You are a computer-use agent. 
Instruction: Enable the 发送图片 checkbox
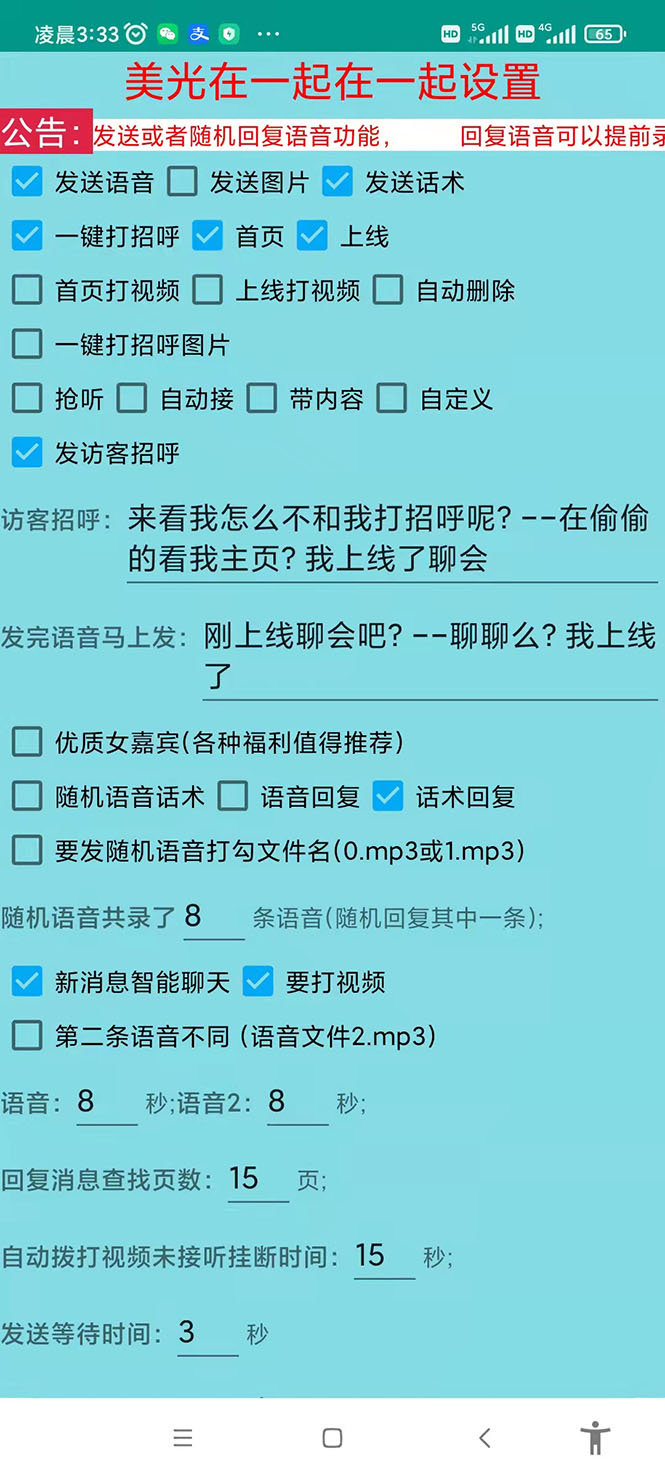point(182,182)
